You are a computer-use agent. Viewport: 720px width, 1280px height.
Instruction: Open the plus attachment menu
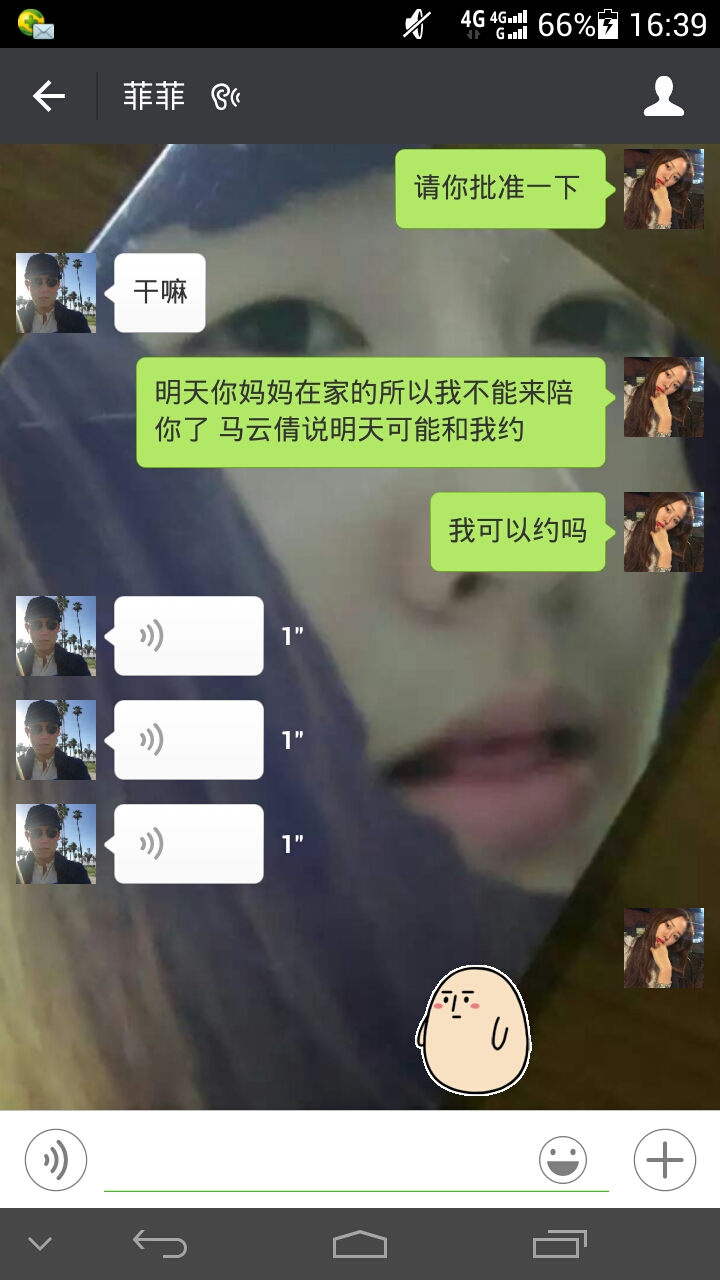tap(664, 1160)
